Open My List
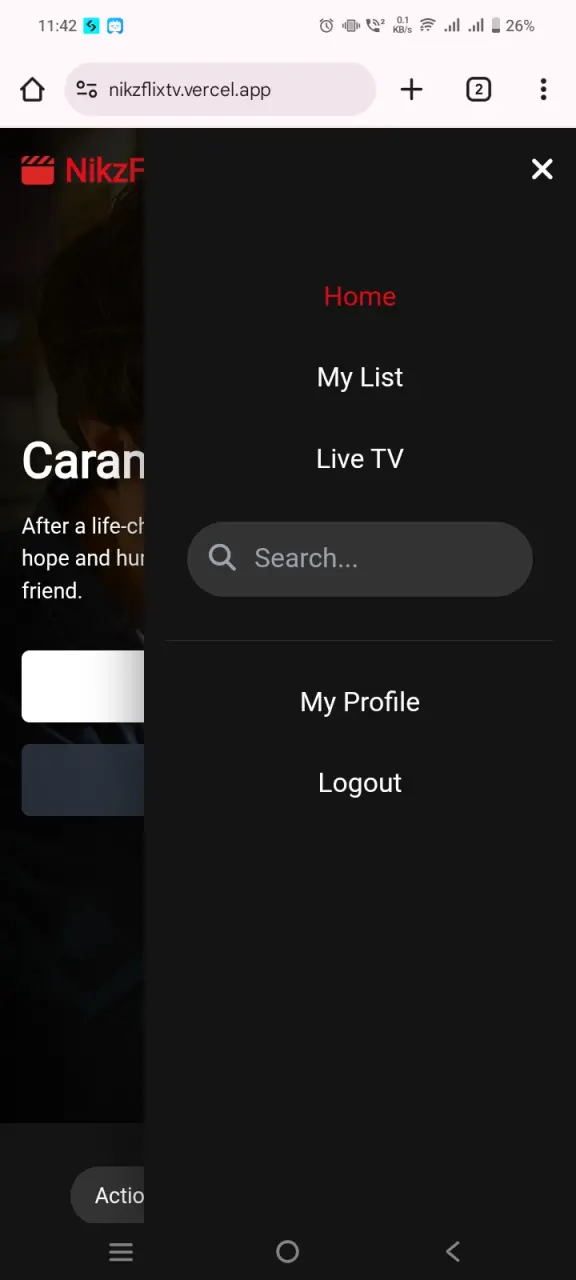 360,377
